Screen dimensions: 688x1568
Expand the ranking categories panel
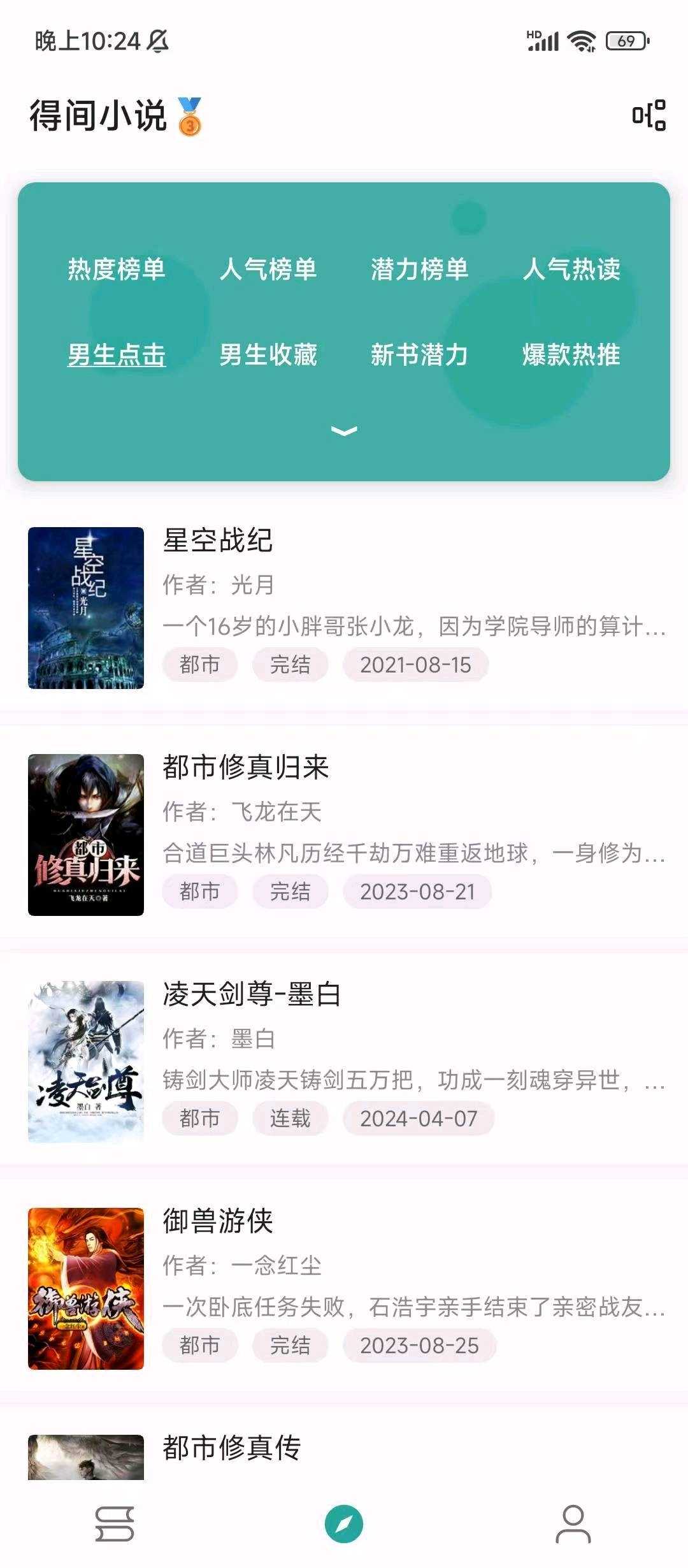[344, 432]
